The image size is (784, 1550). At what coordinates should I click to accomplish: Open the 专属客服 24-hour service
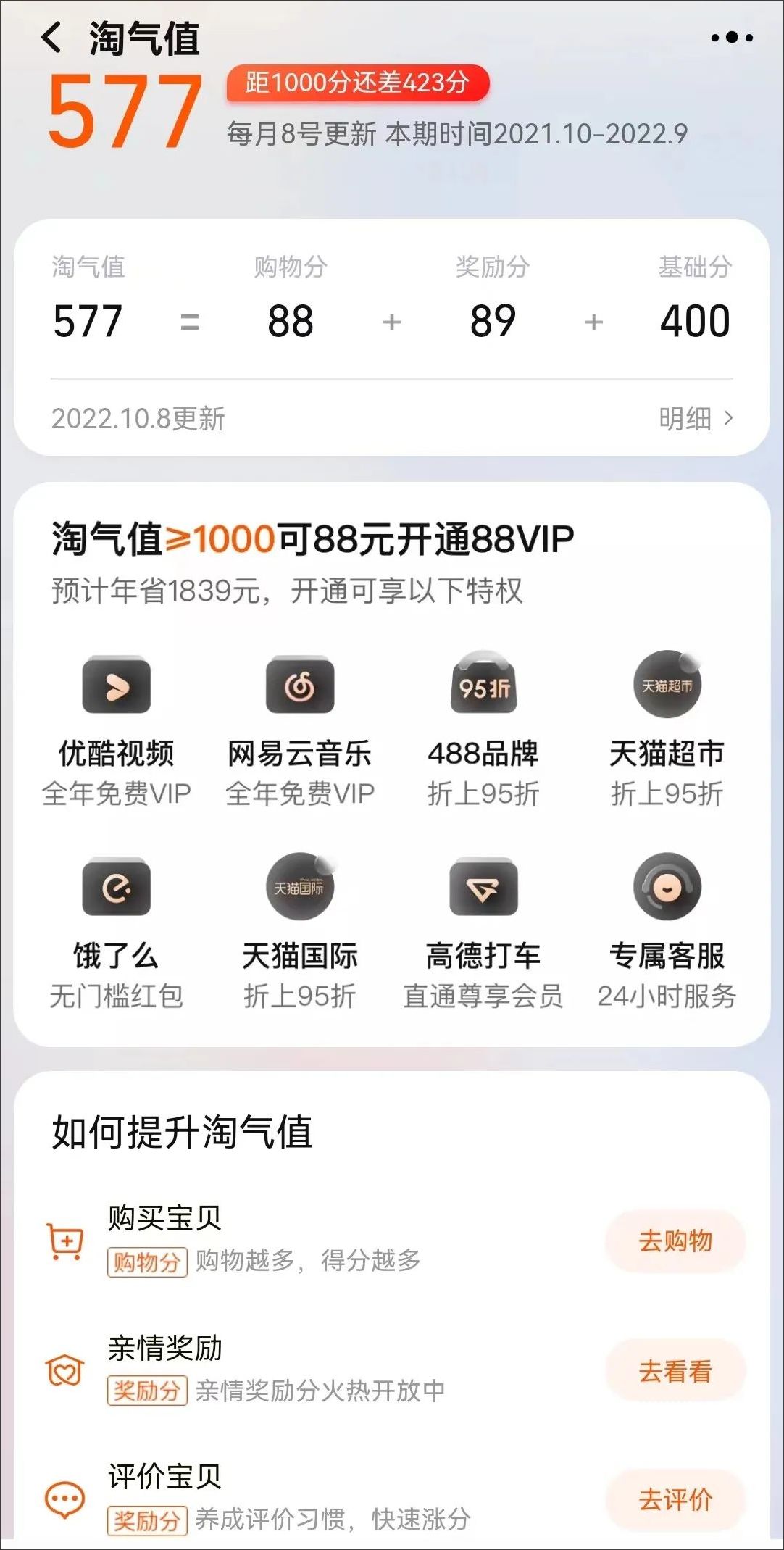[x=667, y=928]
